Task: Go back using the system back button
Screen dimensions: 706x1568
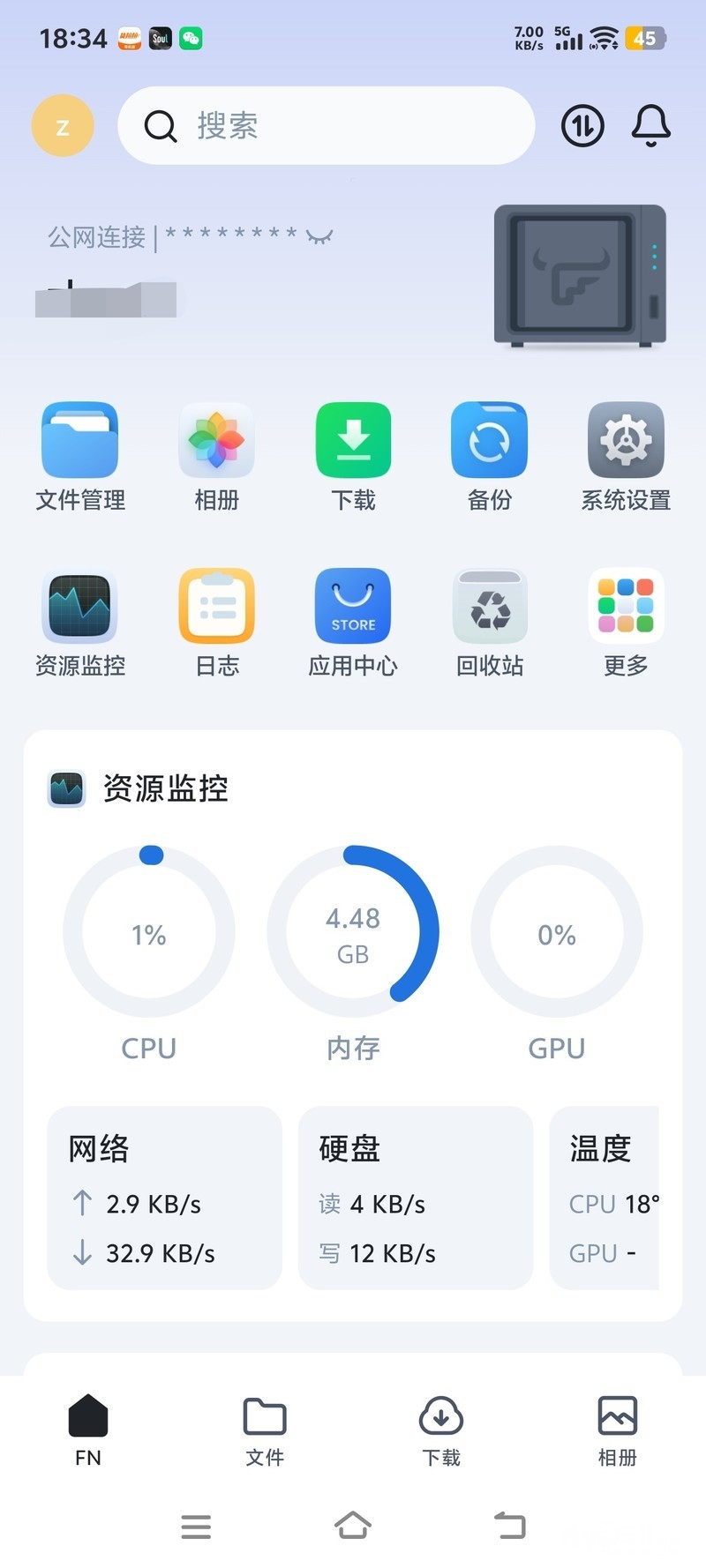Action: 509,1525
